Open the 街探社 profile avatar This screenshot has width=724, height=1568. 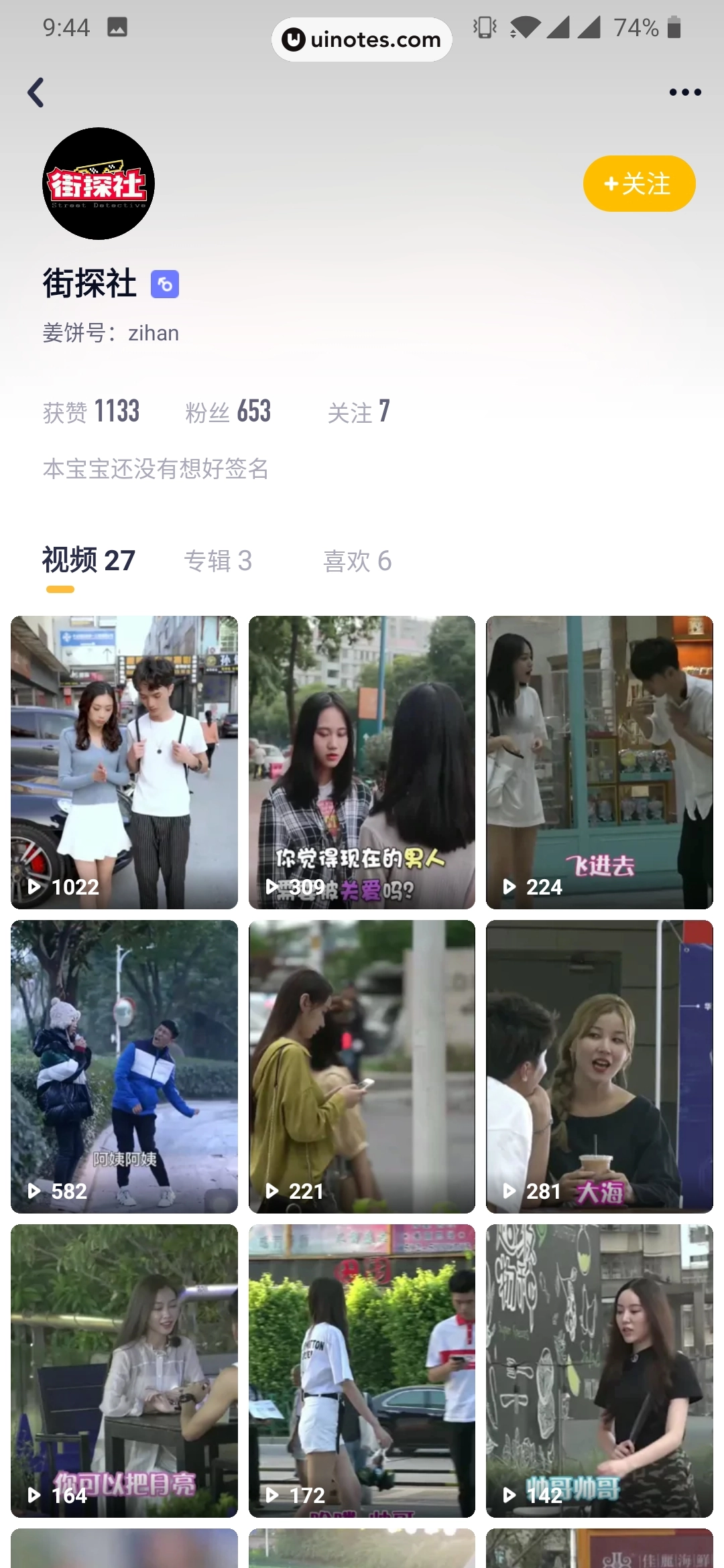pos(99,184)
